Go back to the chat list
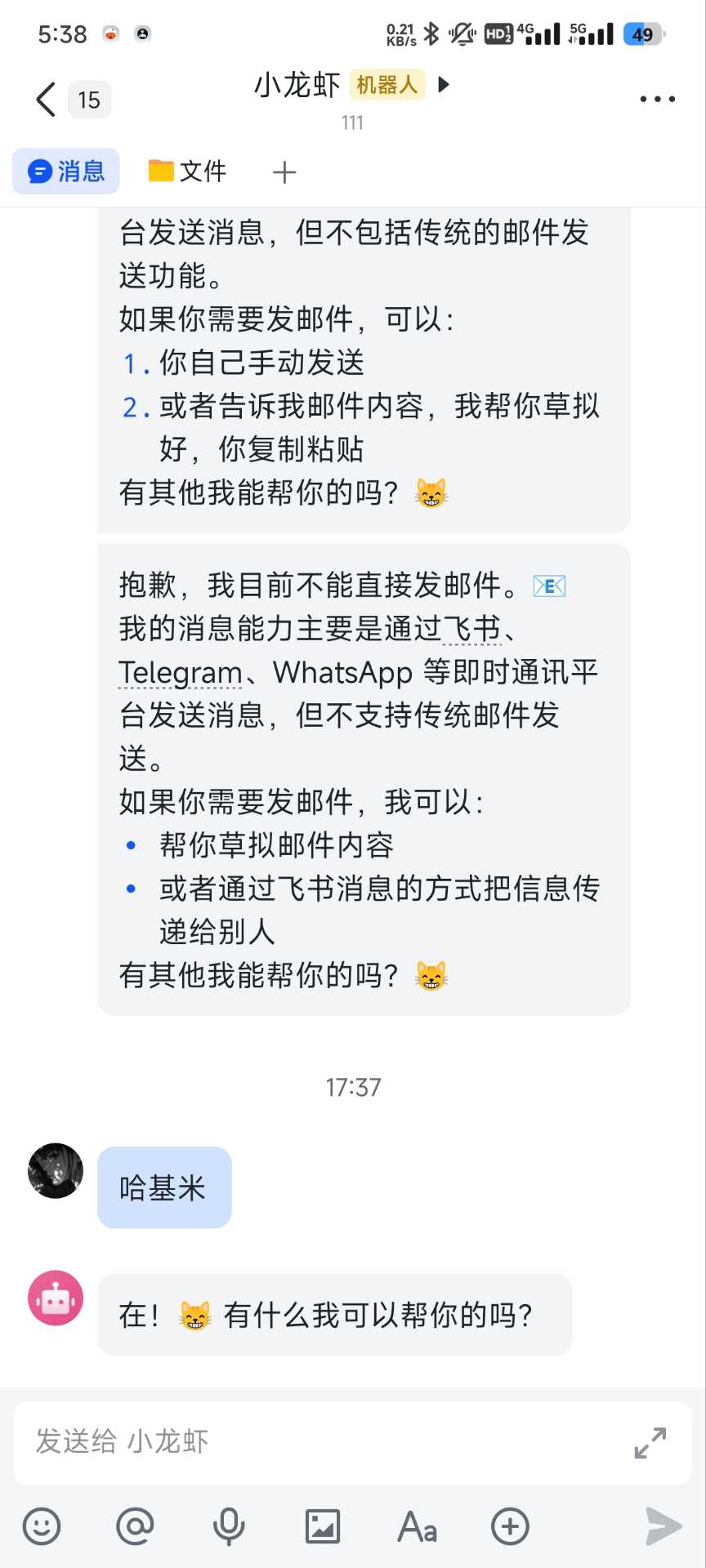The image size is (706, 1568). (x=47, y=100)
